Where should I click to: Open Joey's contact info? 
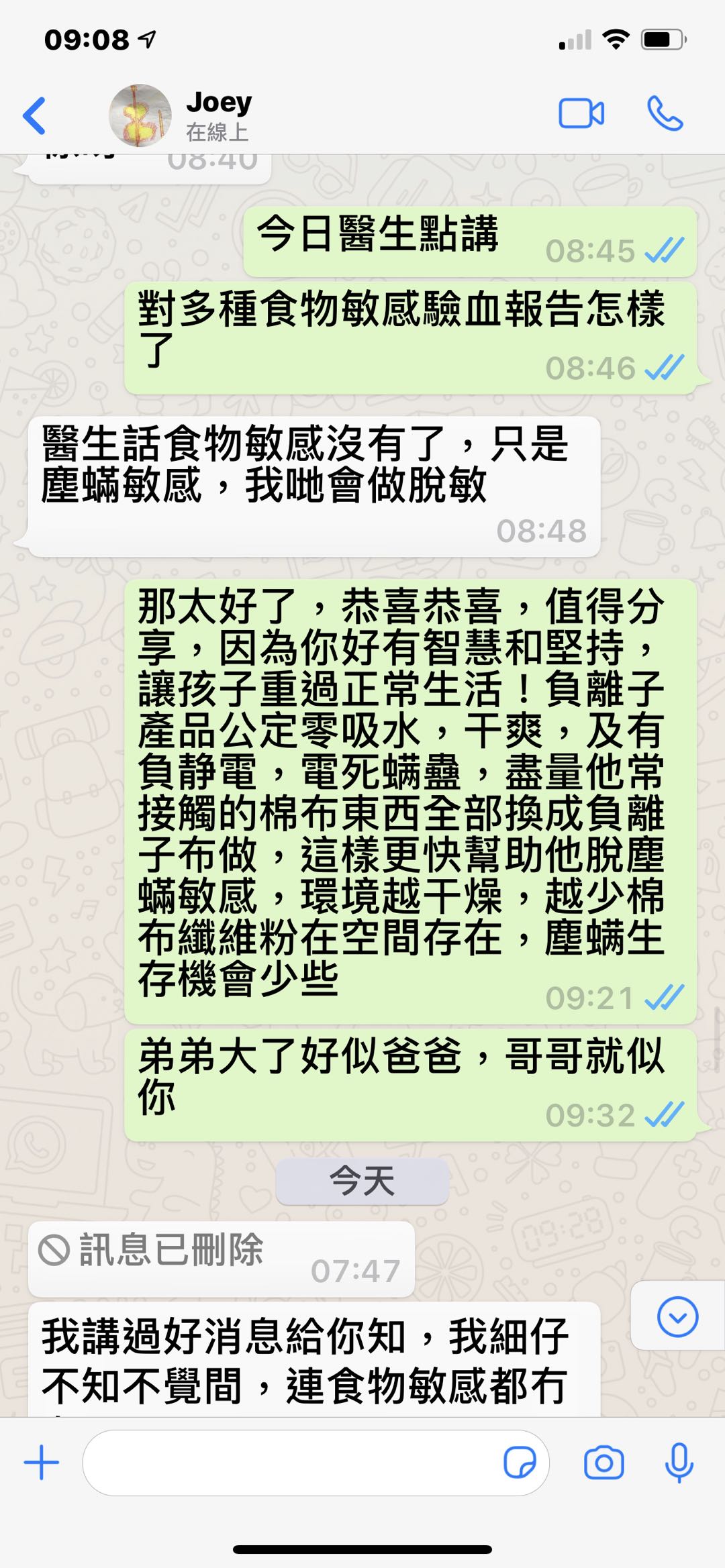coord(217,114)
